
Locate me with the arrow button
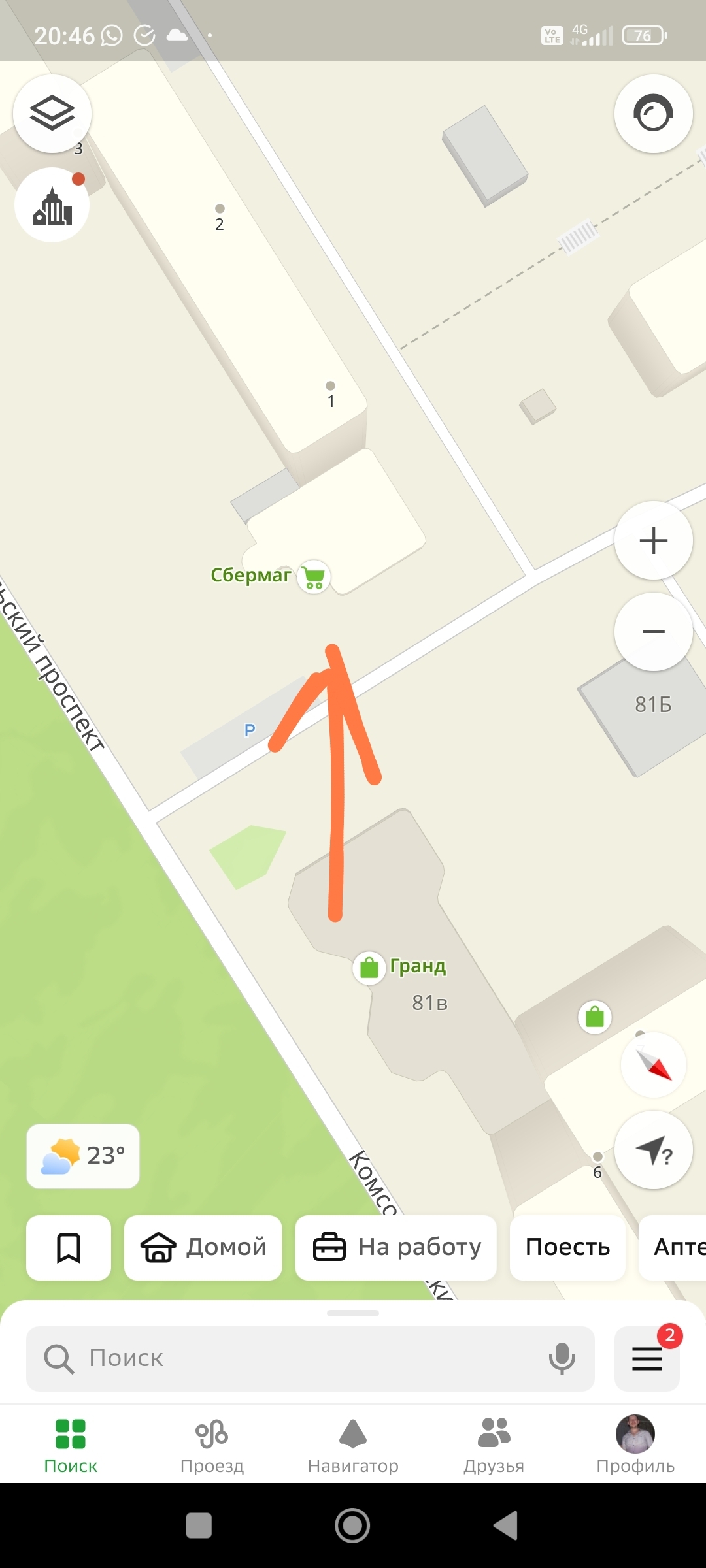coord(653,1150)
